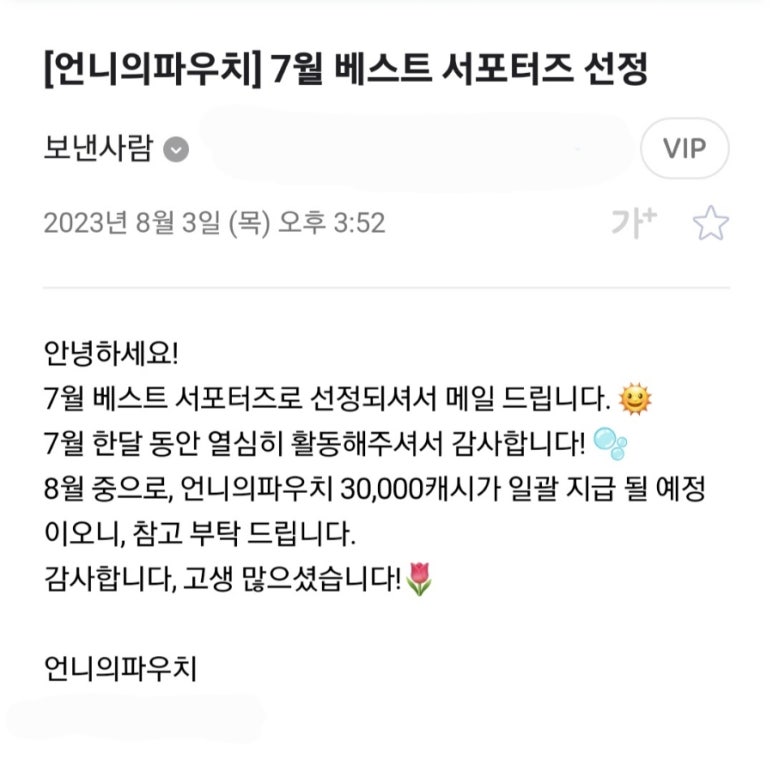Star this email as important
The image size is (773, 772).
pos(710,223)
